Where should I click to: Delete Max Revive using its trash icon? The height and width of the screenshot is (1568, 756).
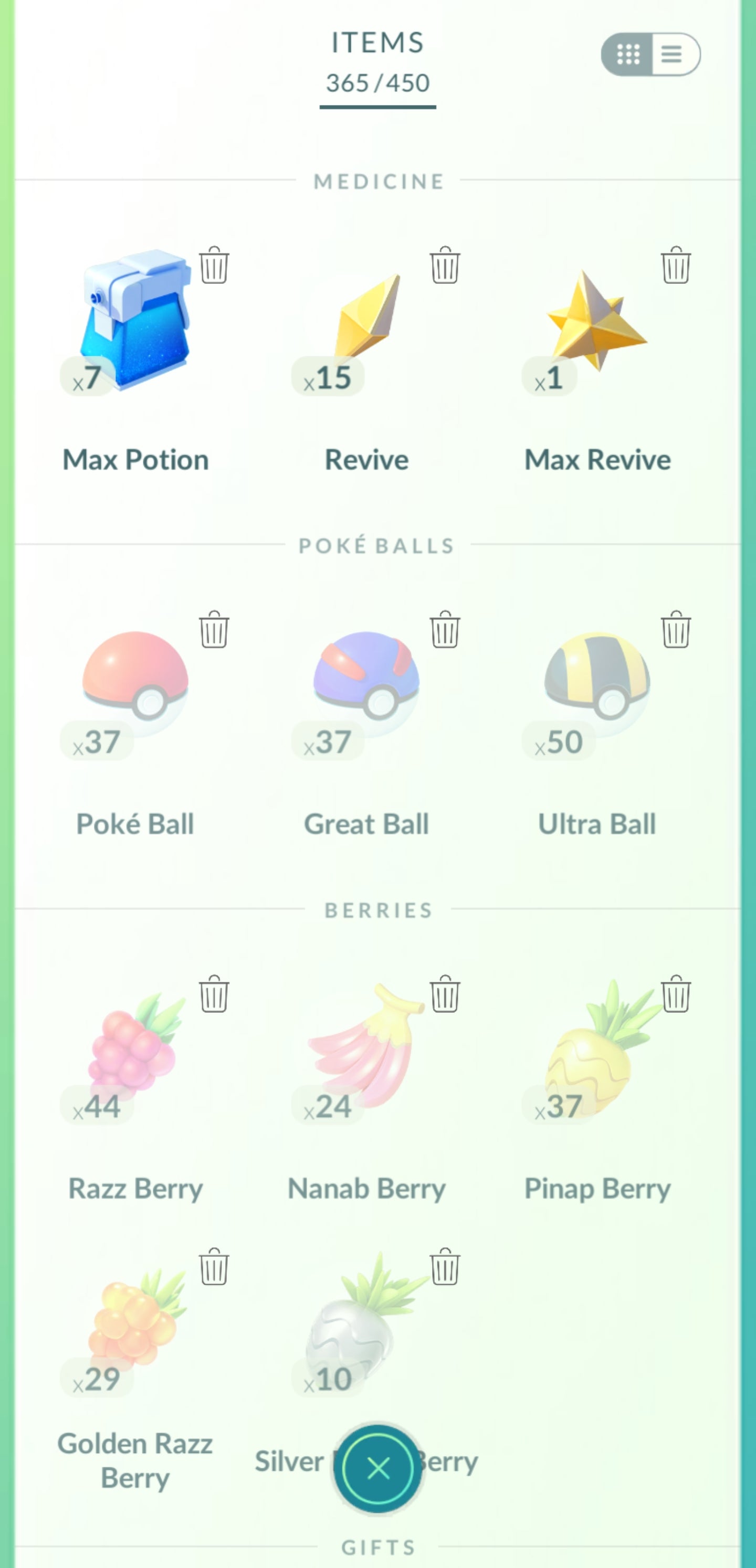point(676,266)
